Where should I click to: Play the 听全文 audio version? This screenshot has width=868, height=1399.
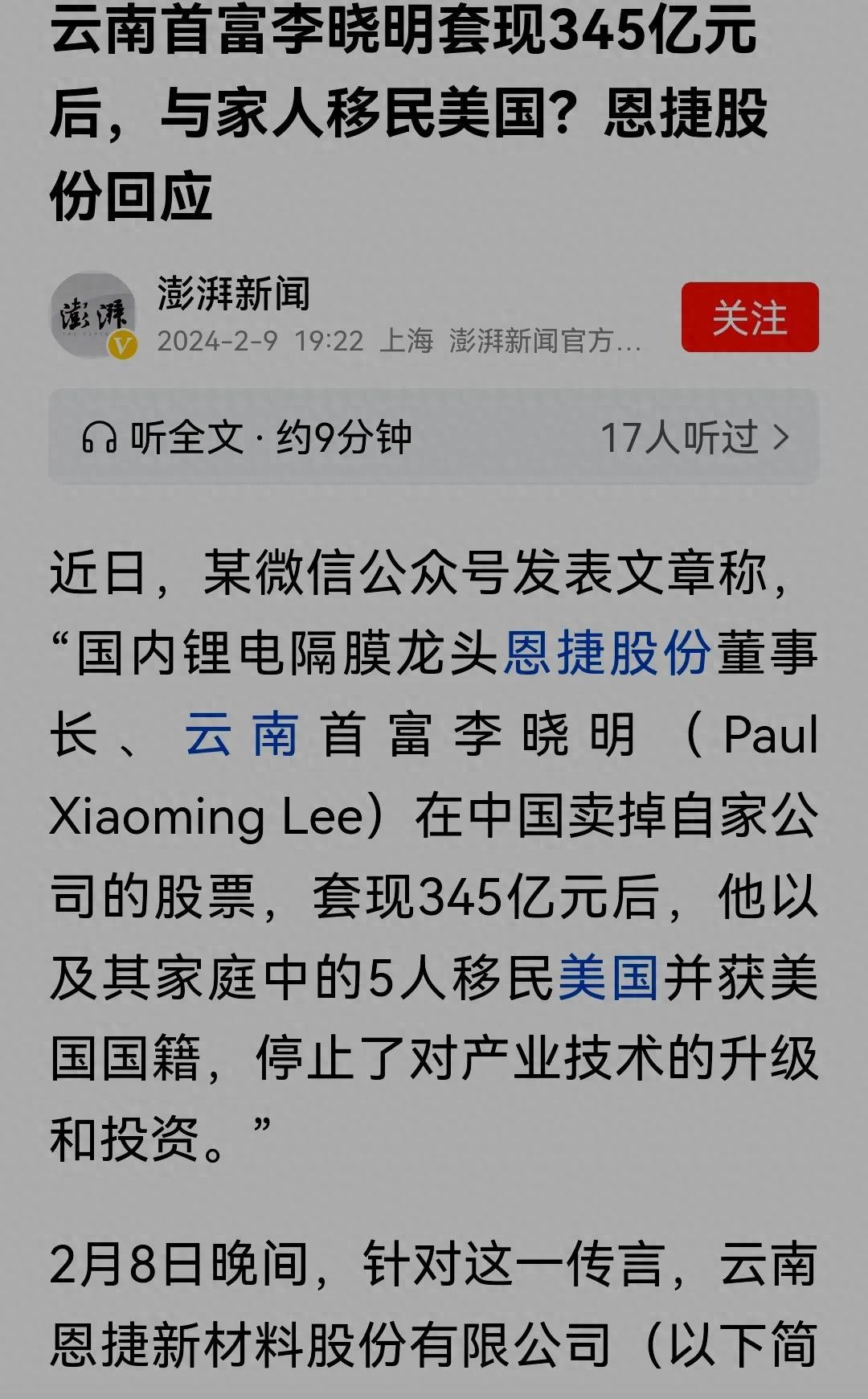(246, 438)
